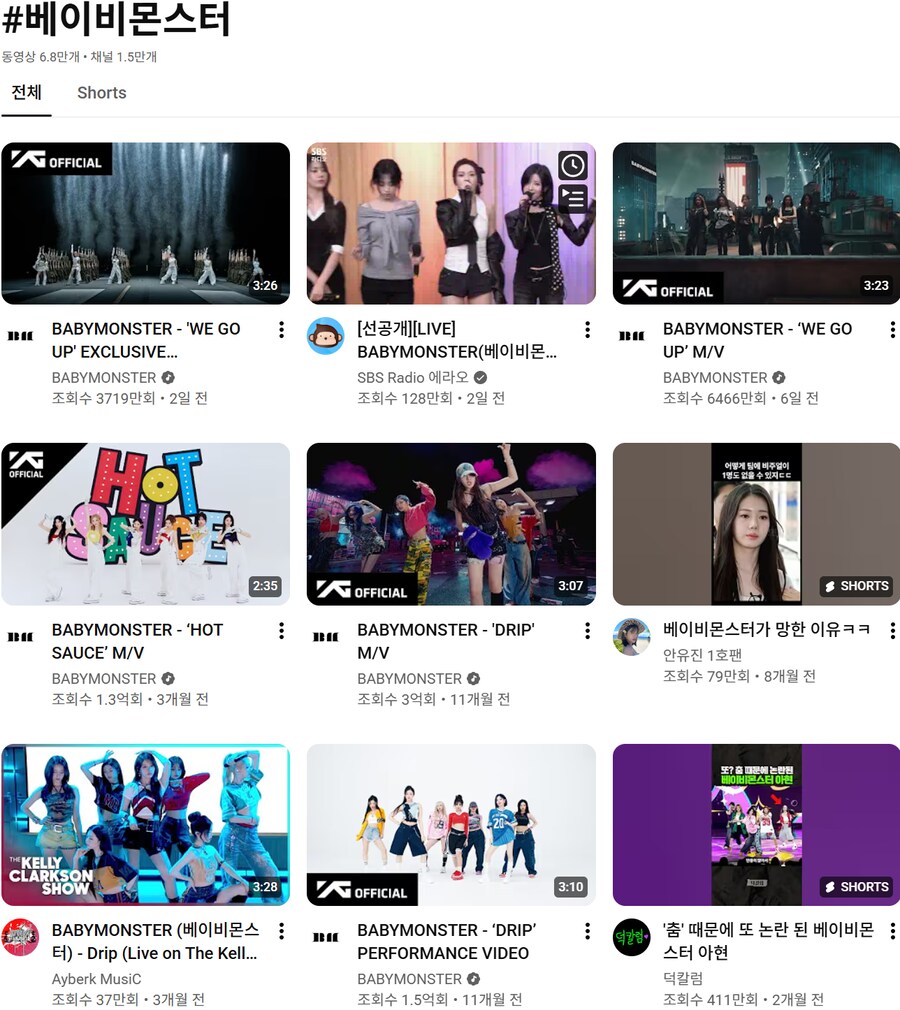Visit SBS Radio 에라오 channel avatar
900x1010 pixels.
(x=326, y=336)
